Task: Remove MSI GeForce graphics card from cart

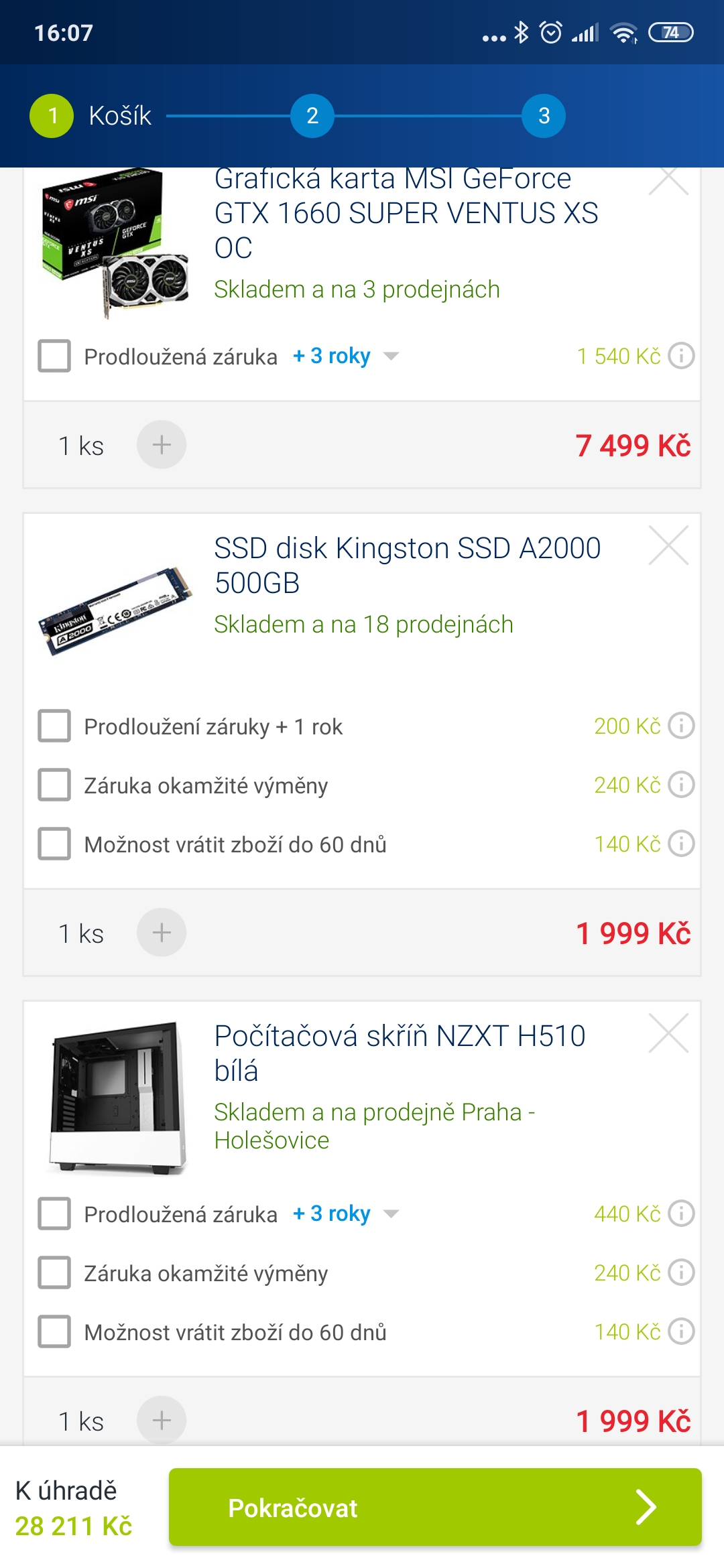Action: [x=668, y=181]
